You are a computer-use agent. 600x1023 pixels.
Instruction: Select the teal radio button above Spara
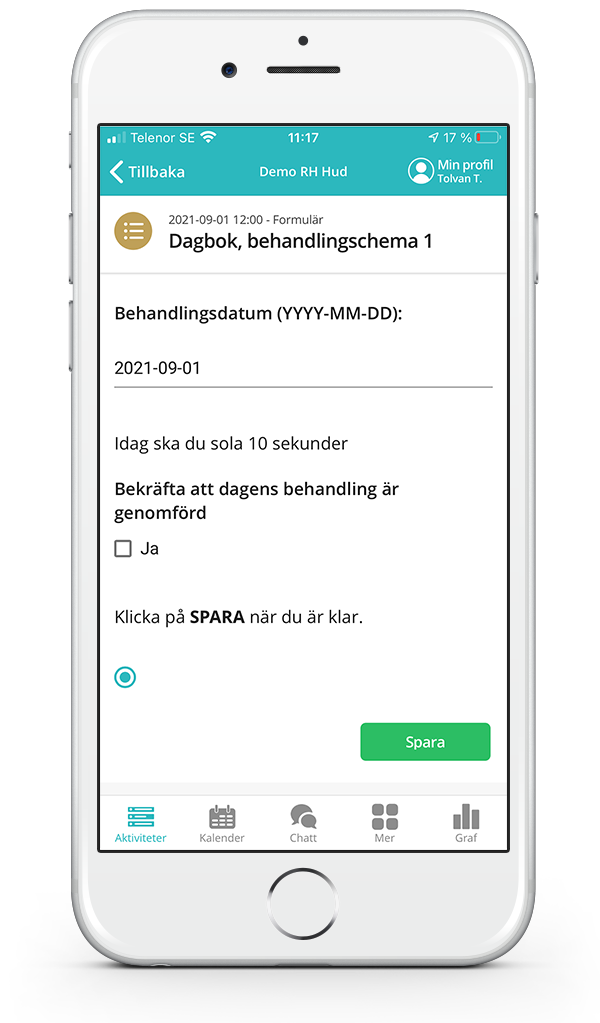[x=125, y=678]
